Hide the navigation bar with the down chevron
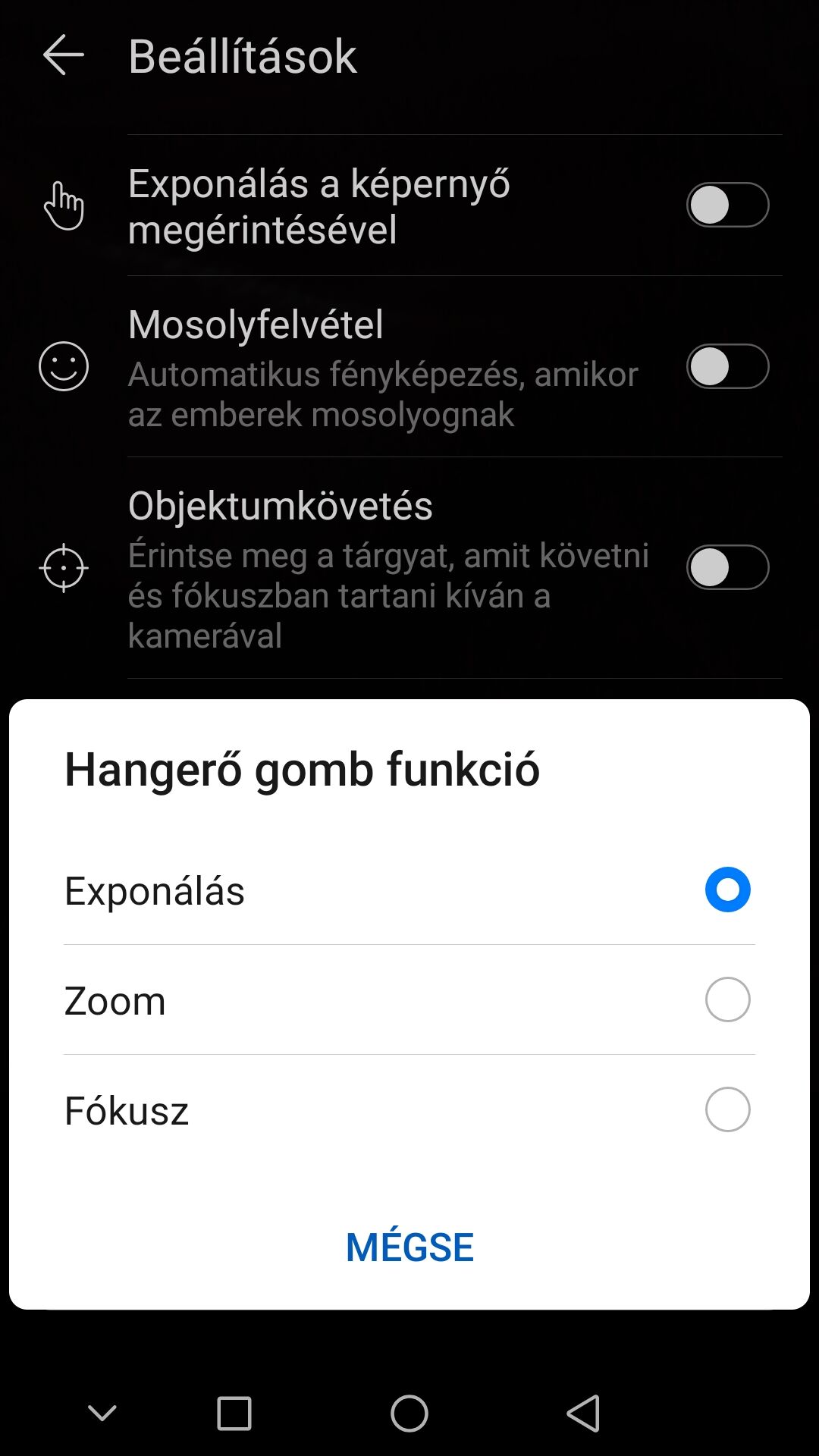This screenshot has width=819, height=1456. (x=102, y=1414)
